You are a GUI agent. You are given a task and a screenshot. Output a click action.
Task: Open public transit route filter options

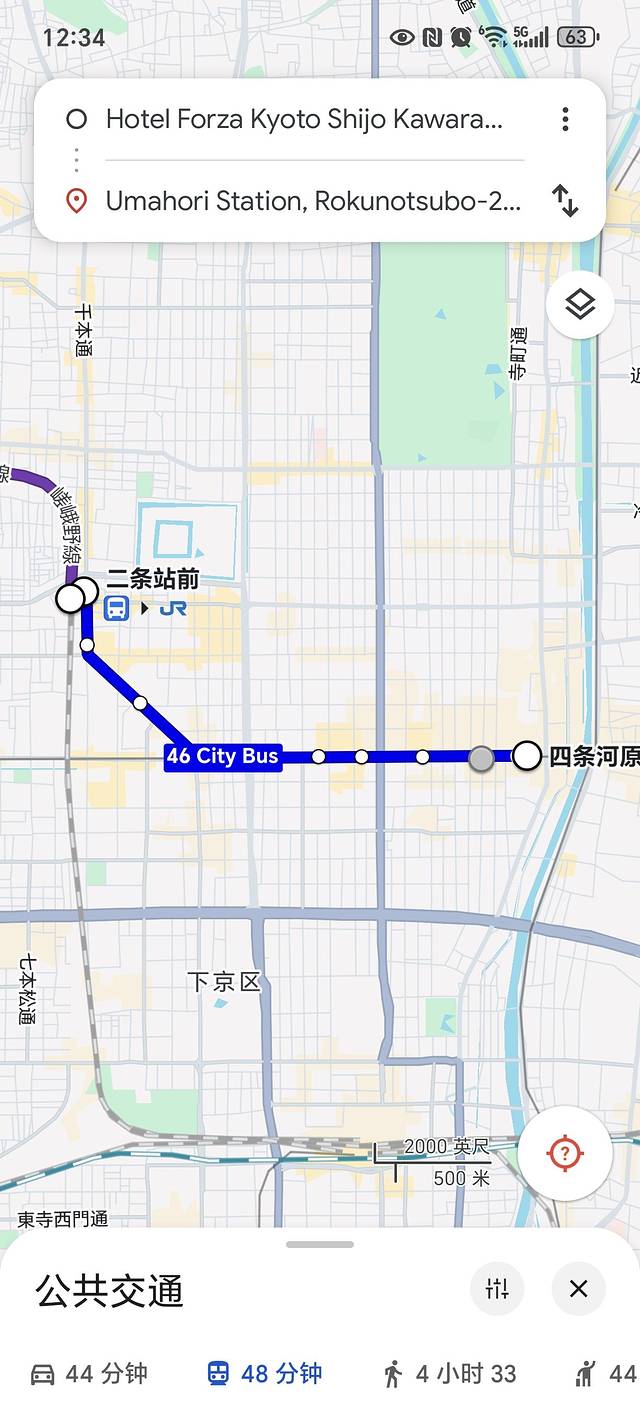pos(497,1289)
